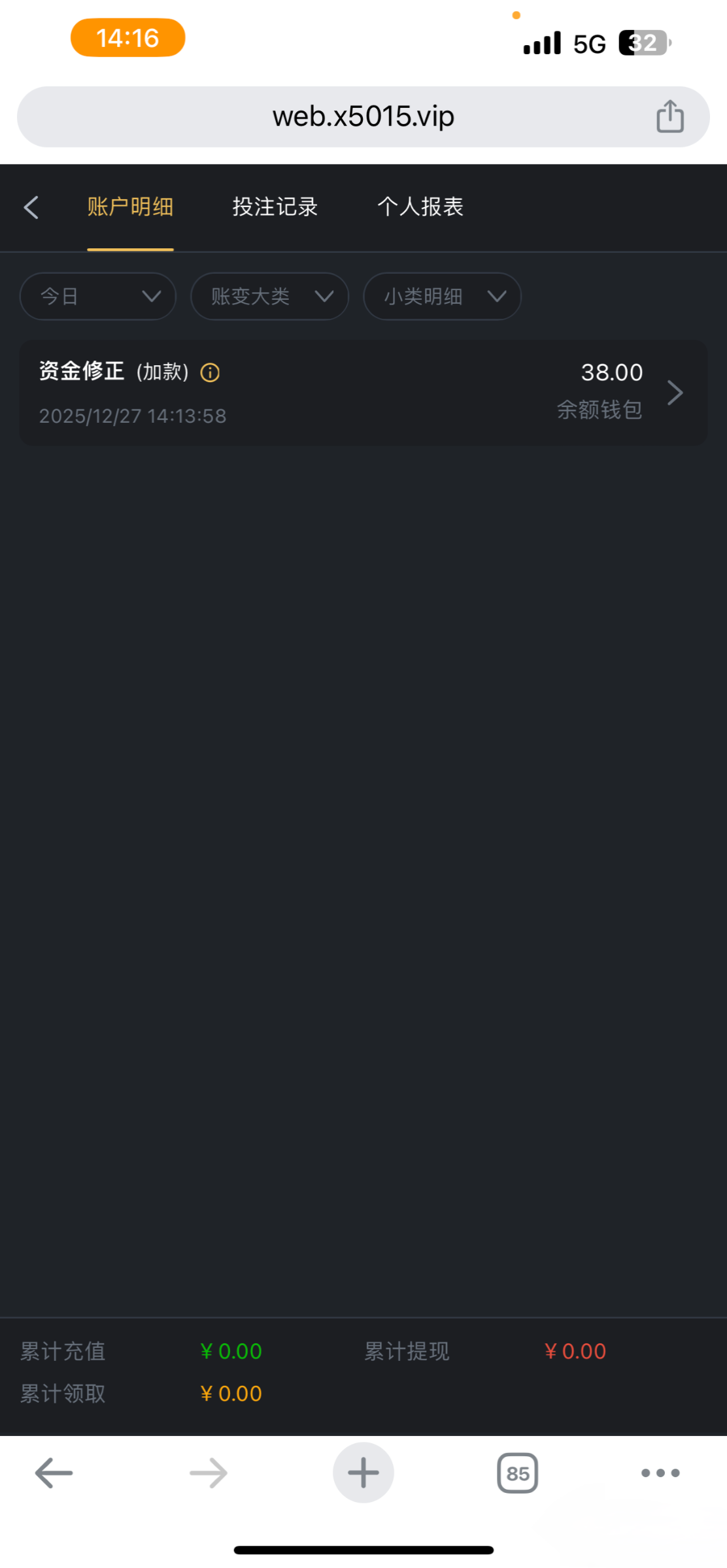Select the 账户明细 tab
The width and height of the screenshot is (727, 1568).
click(x=129, y=206)
